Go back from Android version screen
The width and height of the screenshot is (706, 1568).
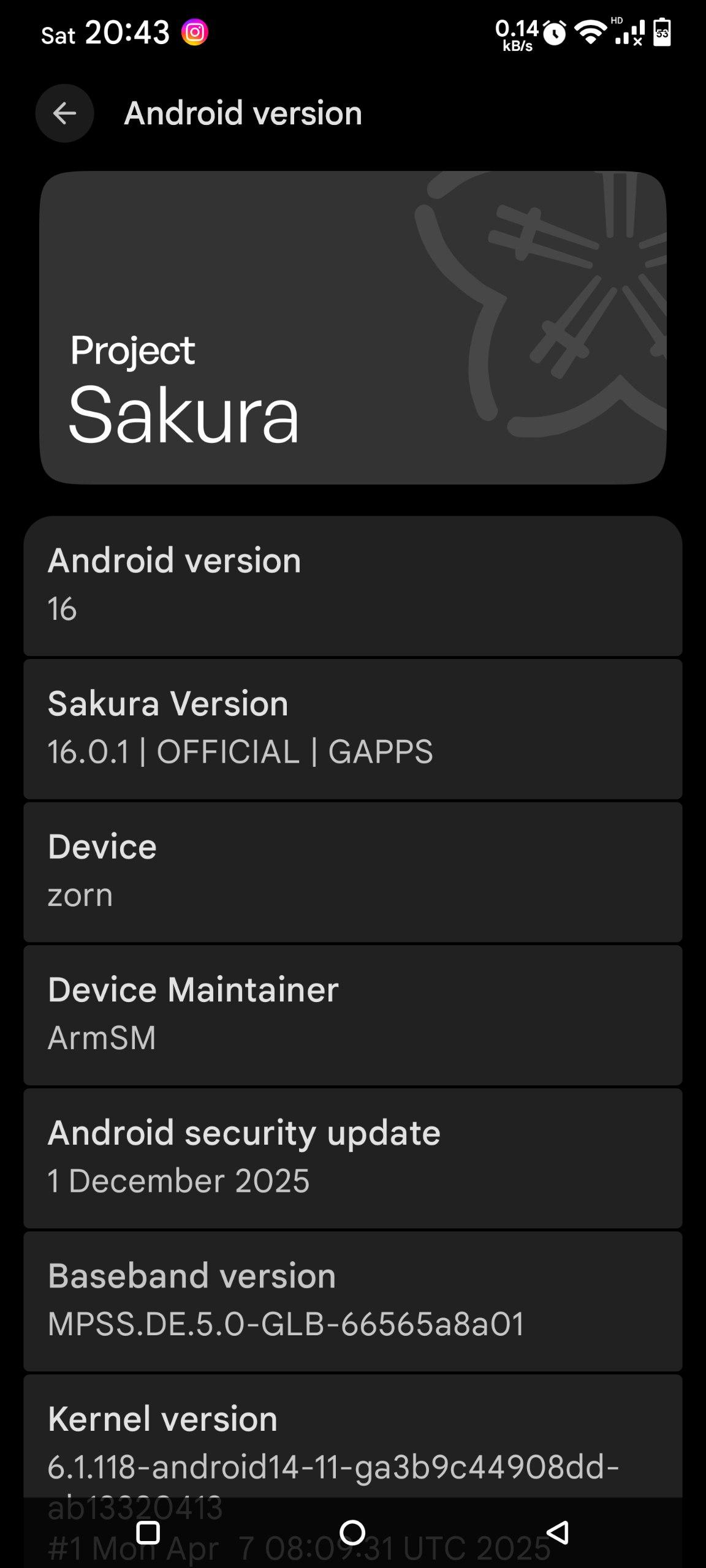64,113
